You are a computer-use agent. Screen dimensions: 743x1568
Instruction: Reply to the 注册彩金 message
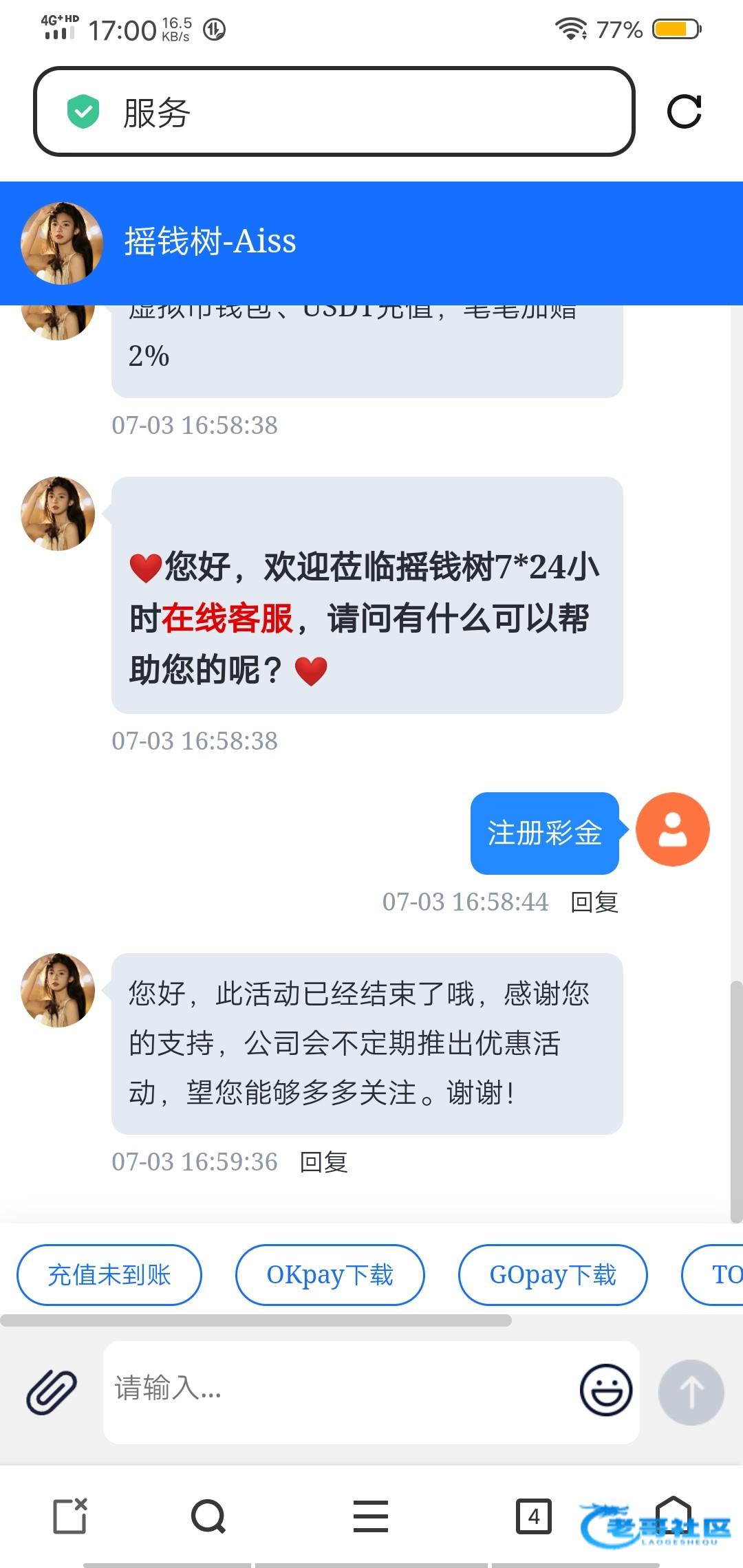(594, 902)
